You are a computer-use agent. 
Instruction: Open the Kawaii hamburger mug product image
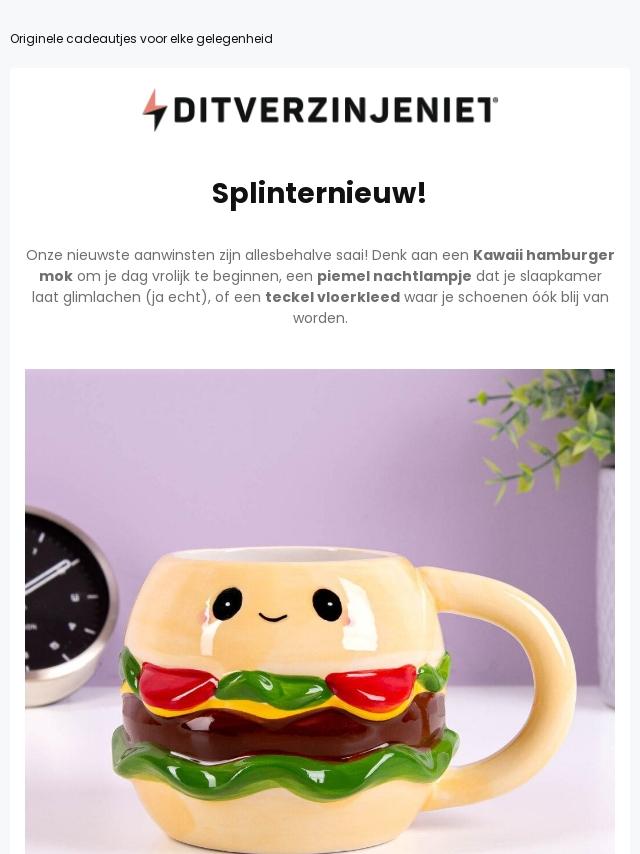320,610
